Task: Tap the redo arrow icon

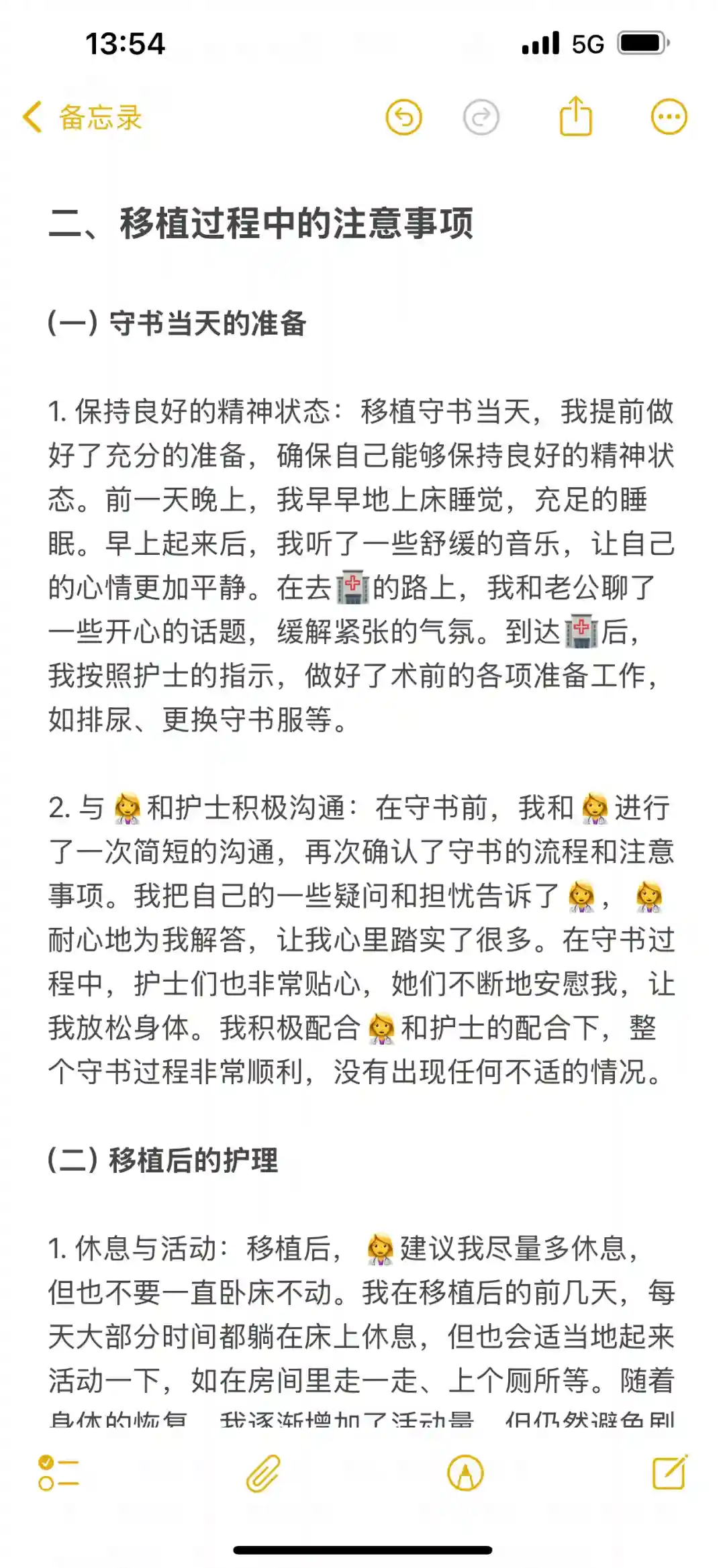Action: pos(481,117)
